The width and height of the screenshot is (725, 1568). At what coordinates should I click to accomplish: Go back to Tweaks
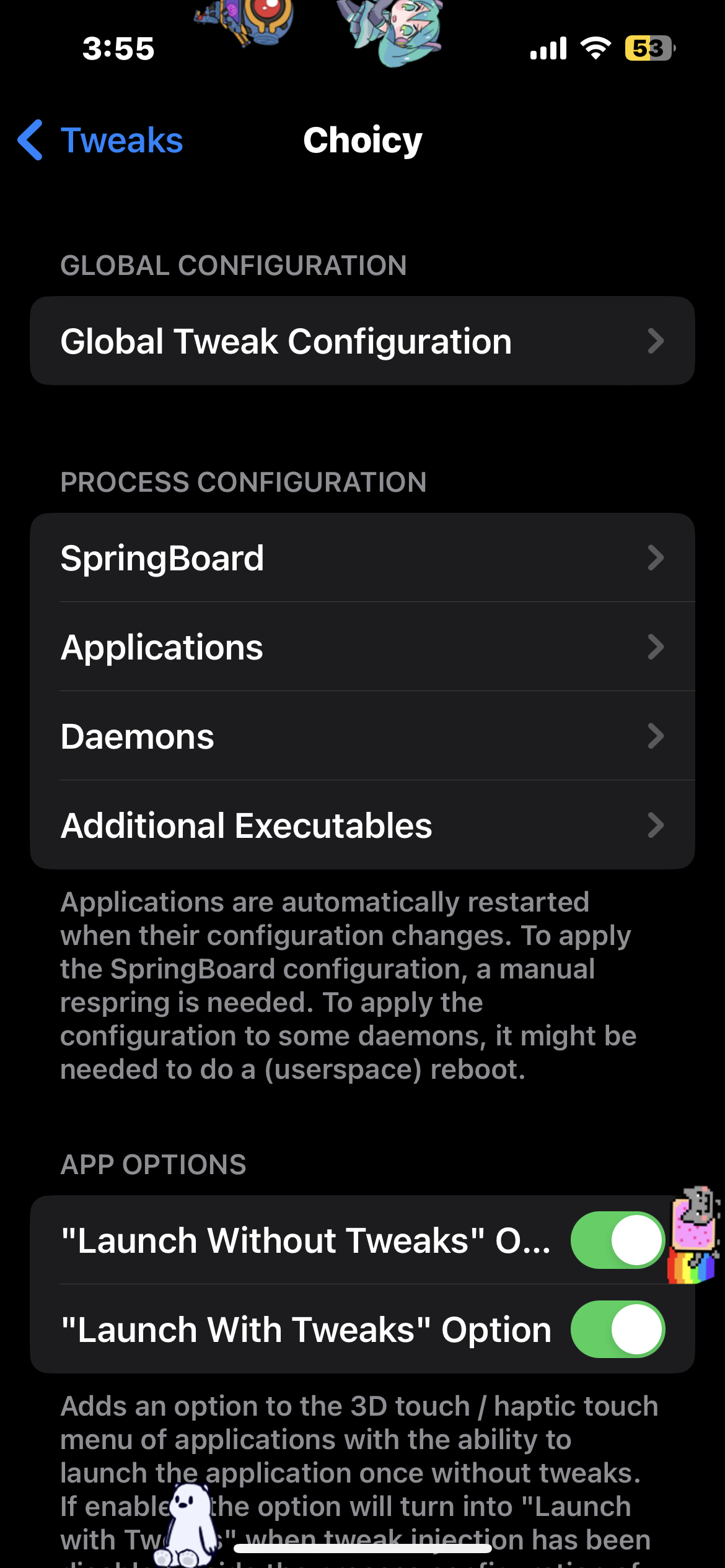(100, 140)
